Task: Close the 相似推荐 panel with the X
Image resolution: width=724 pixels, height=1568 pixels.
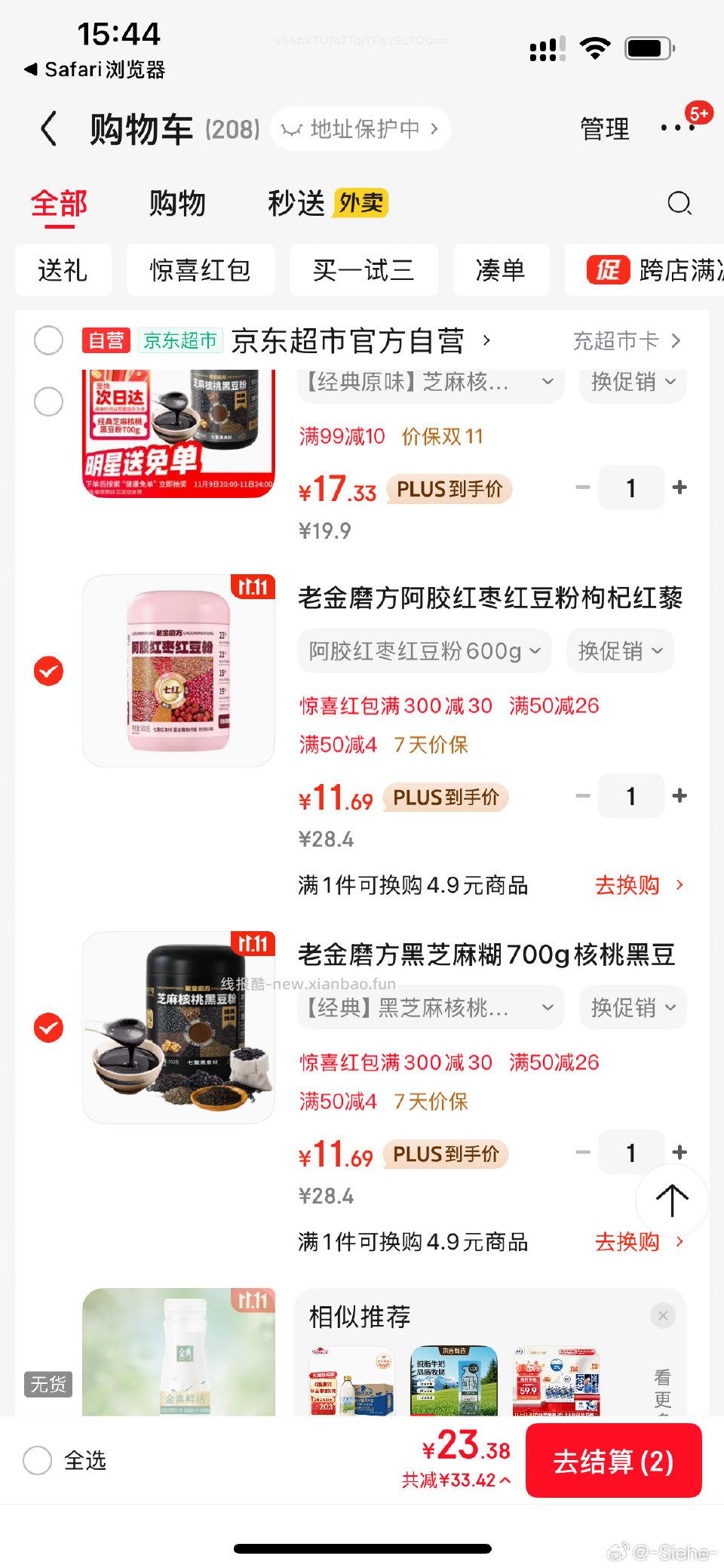Action: (663, 1315)
